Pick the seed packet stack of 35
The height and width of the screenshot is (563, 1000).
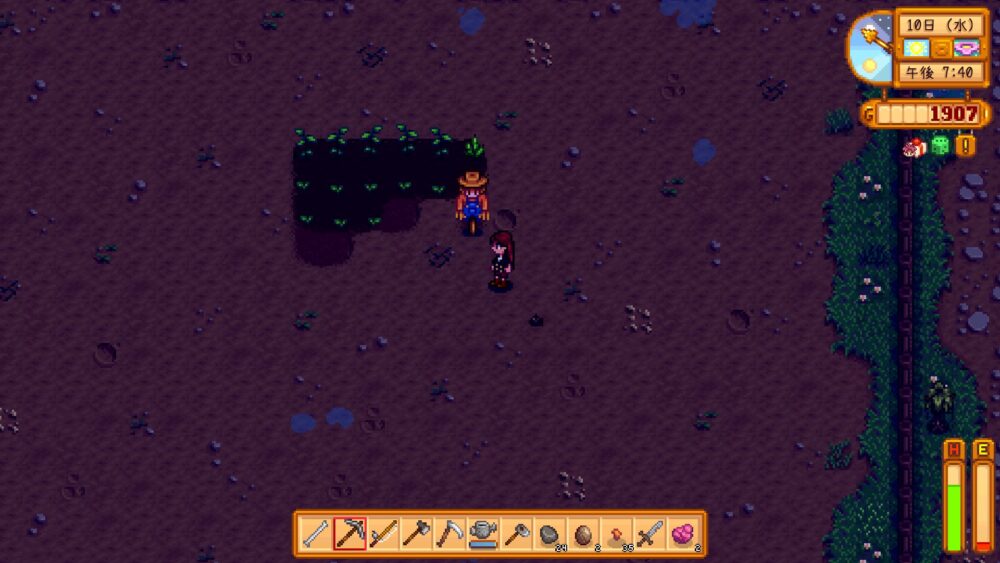[617, 534]
